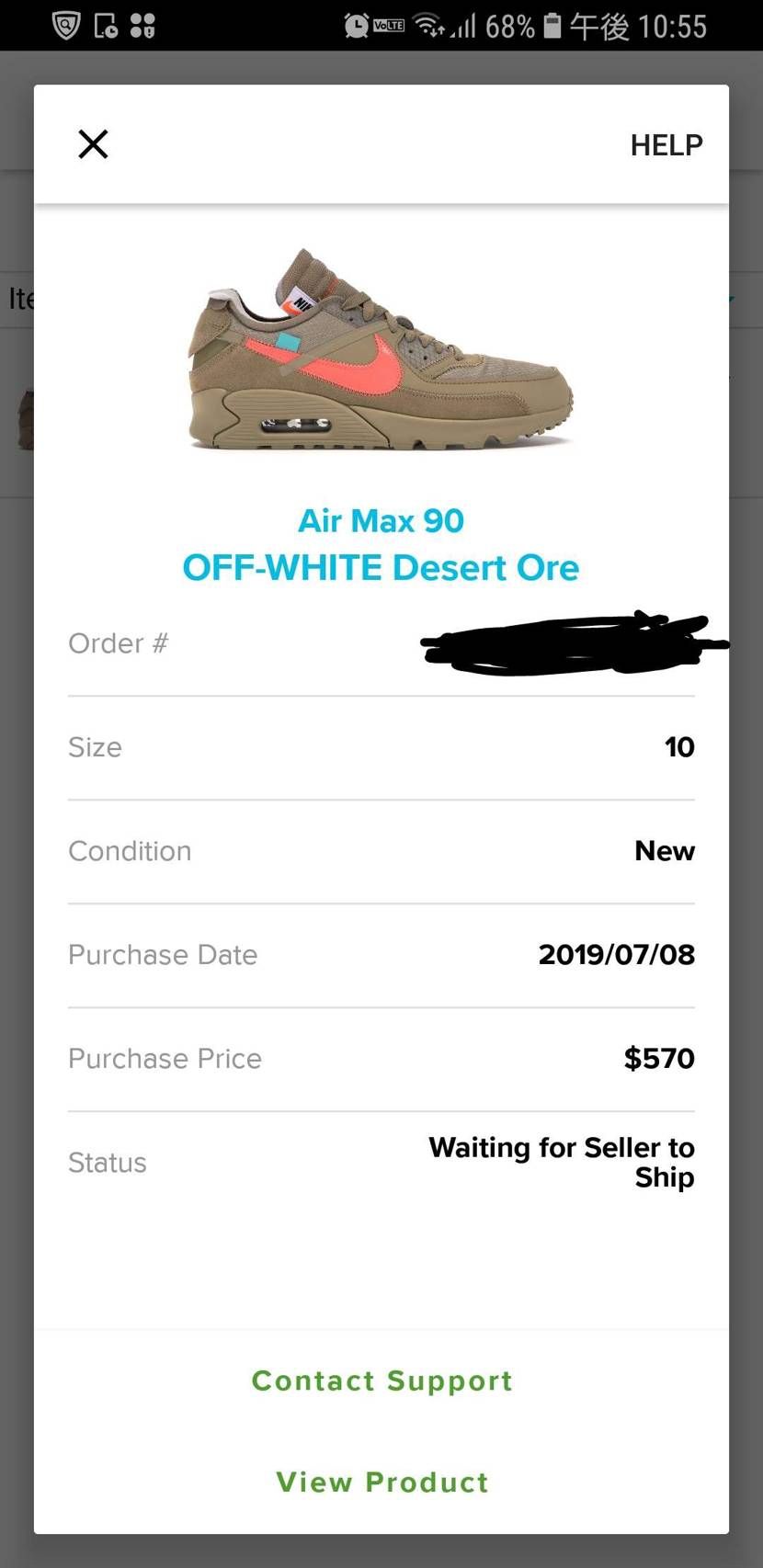Open HELP from the top bar

pyautogui.click(x=666, y=145)
